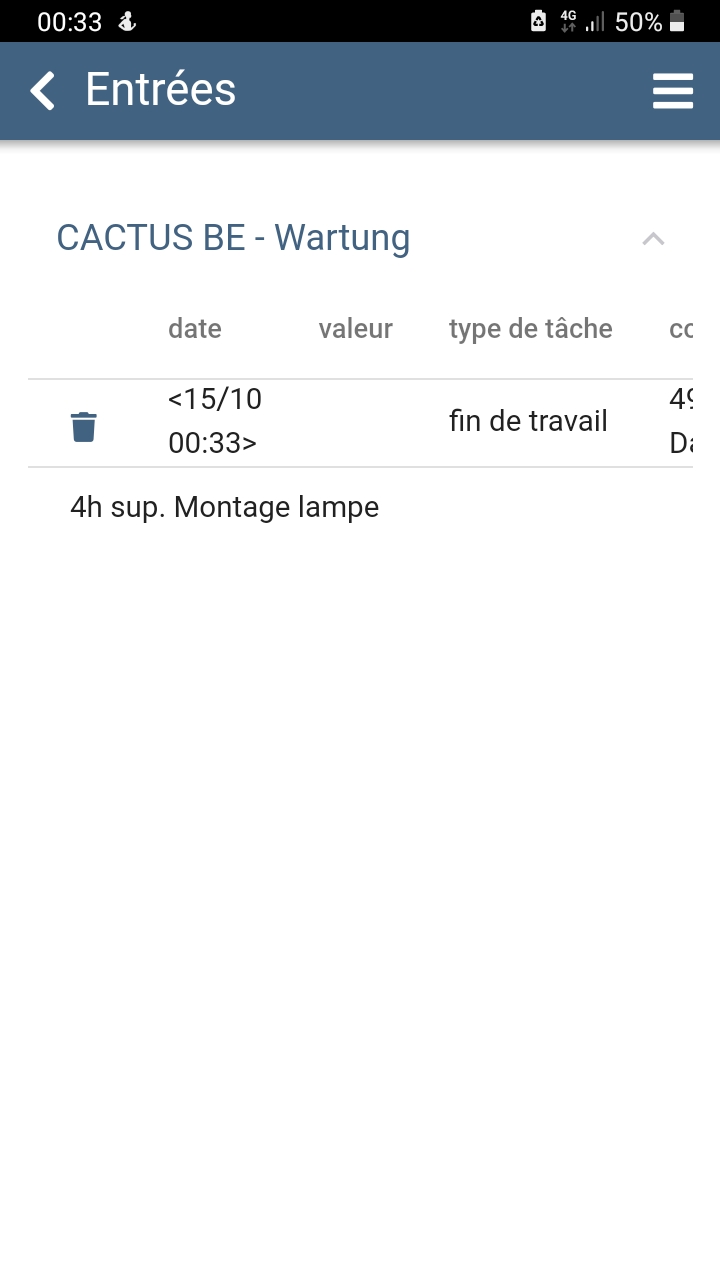
Task: Open the hamburger menu
Action: point(672,91)
